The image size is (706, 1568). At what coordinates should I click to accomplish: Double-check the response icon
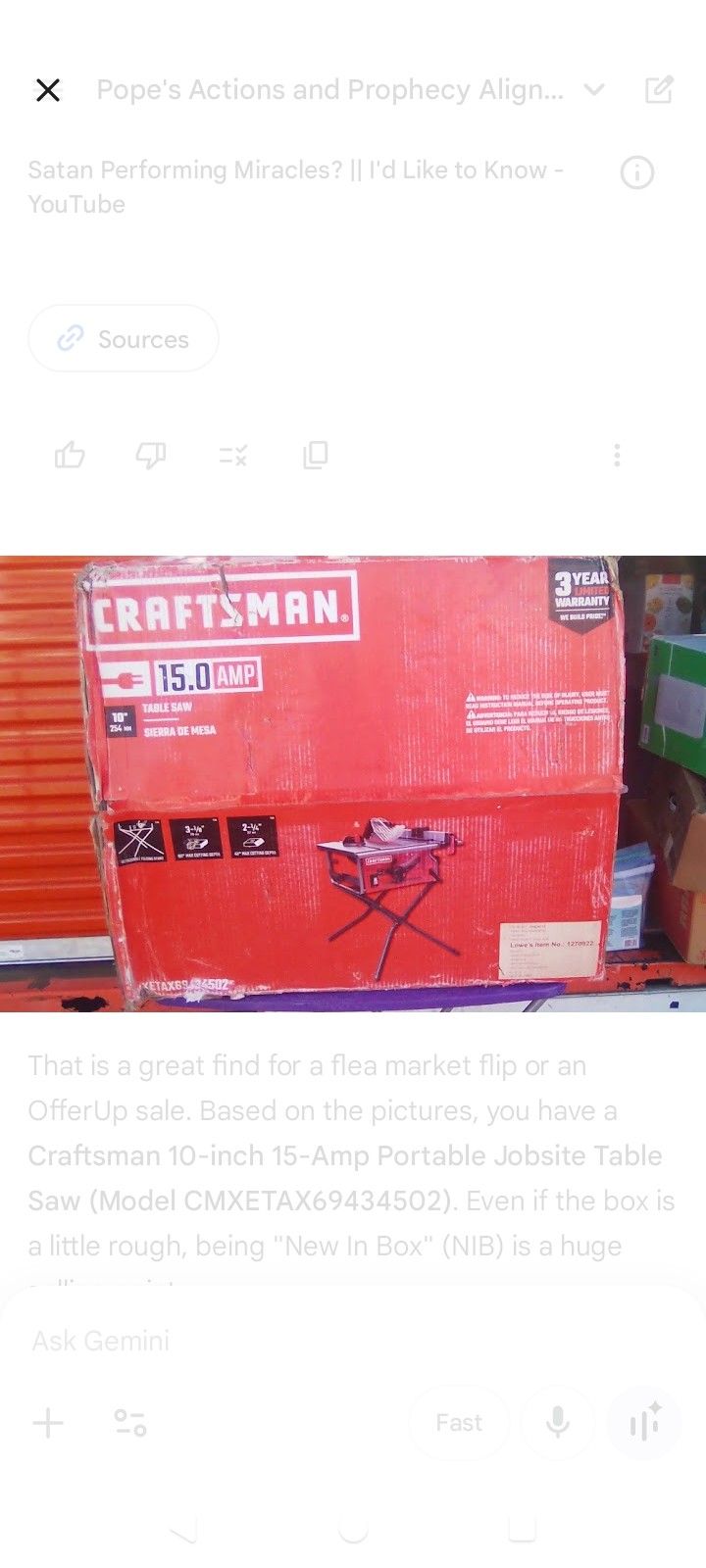click(x=232, y=455)
